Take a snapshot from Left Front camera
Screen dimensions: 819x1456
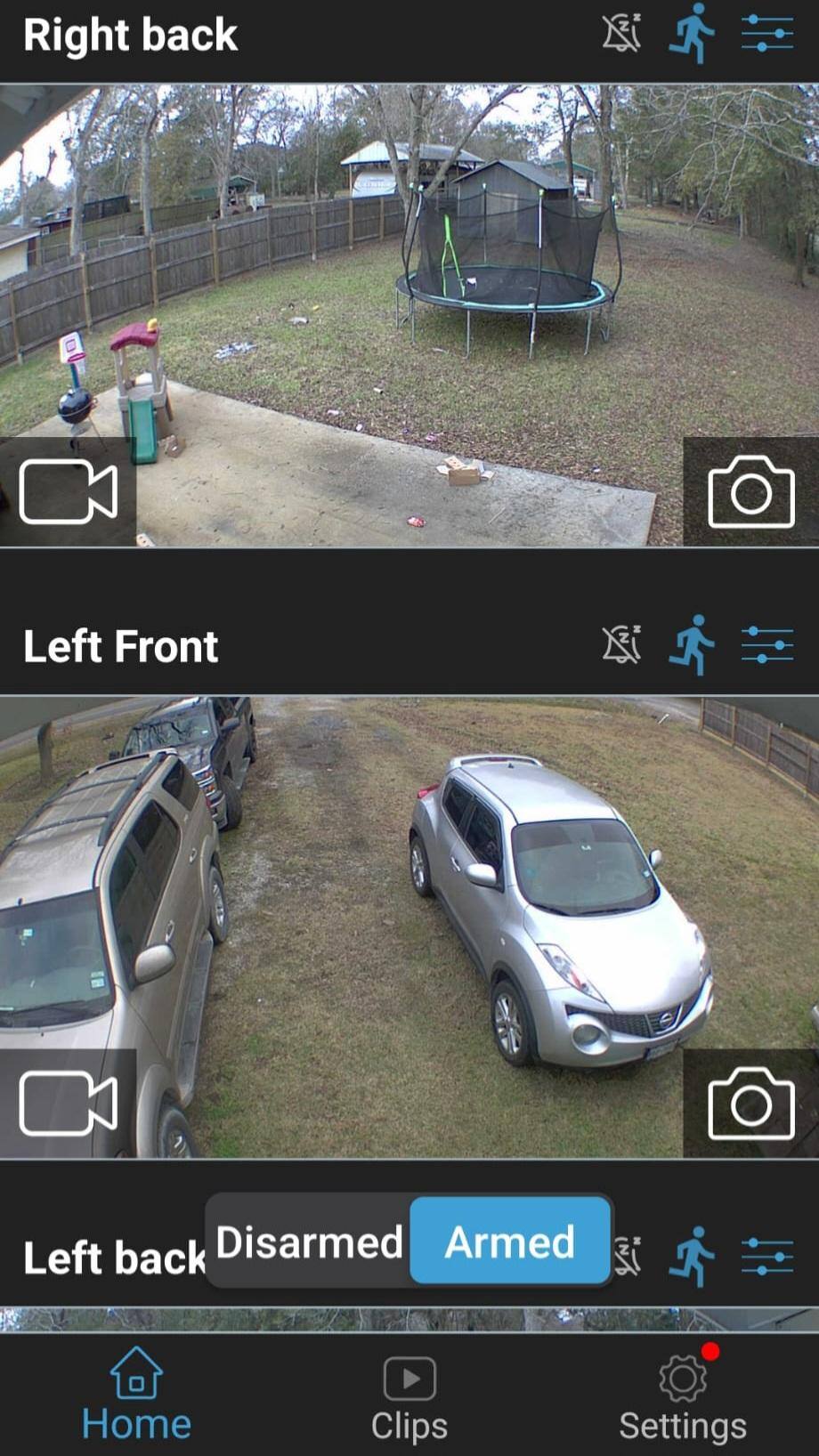coord(750,1104)
